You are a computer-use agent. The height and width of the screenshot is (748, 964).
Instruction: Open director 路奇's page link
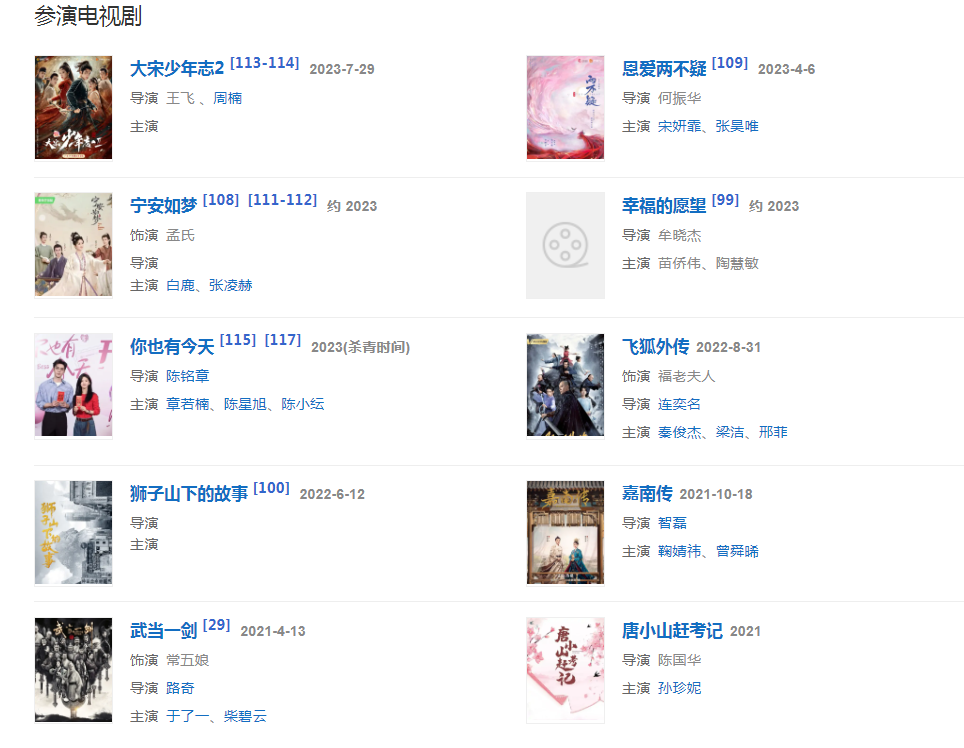(x=180, y=688)
